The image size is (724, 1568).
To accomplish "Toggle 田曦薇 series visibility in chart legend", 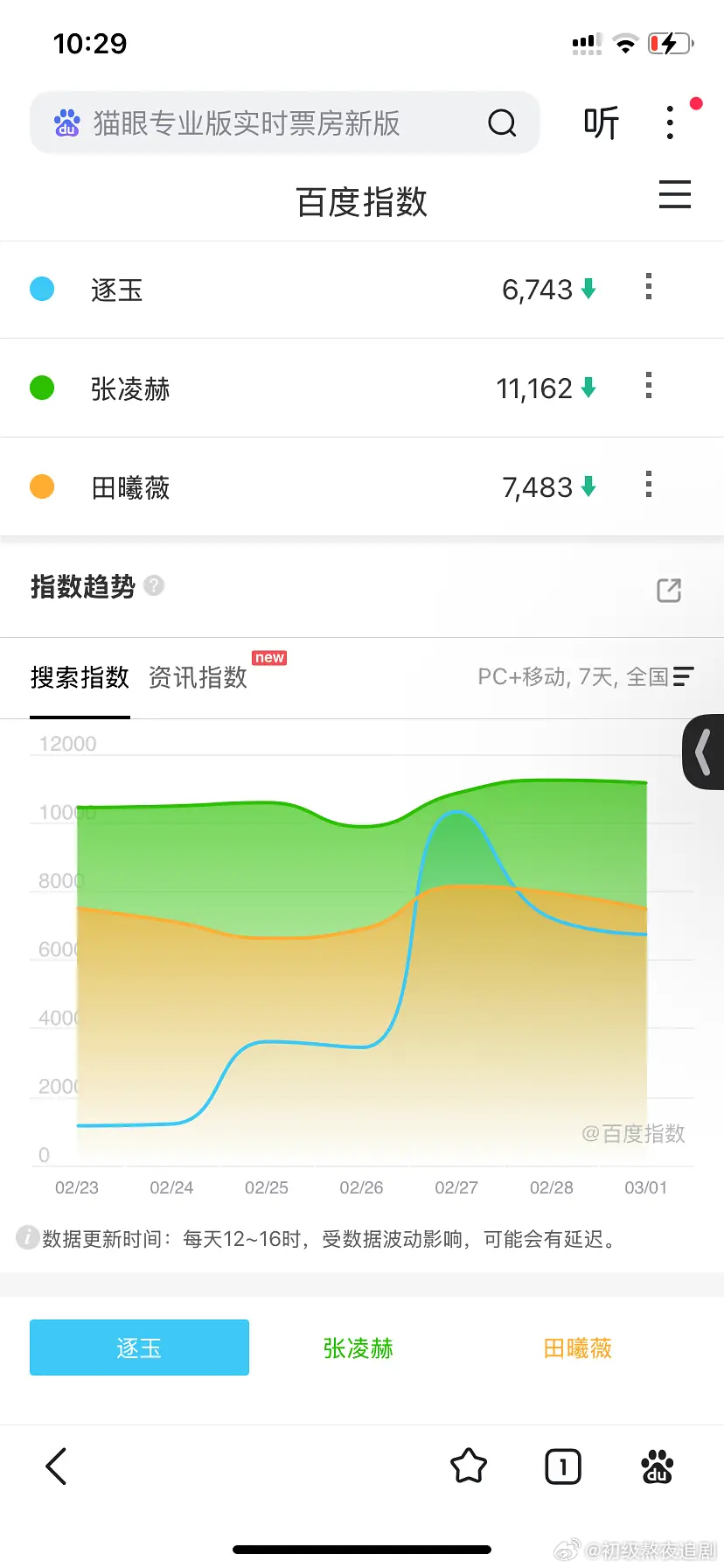I will (577, 1347).
